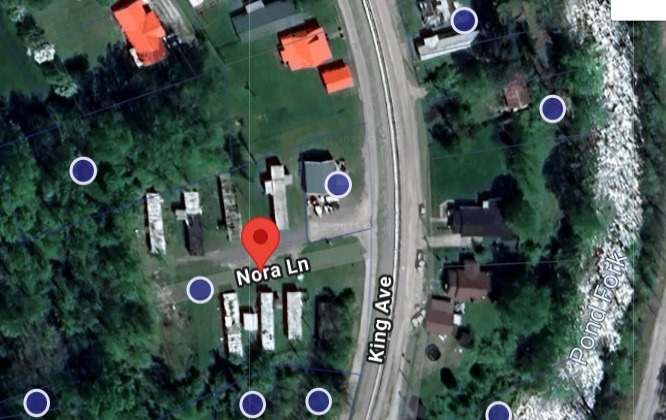Select the blue marker on the gray-roofed building

click(x=339, y=184)
